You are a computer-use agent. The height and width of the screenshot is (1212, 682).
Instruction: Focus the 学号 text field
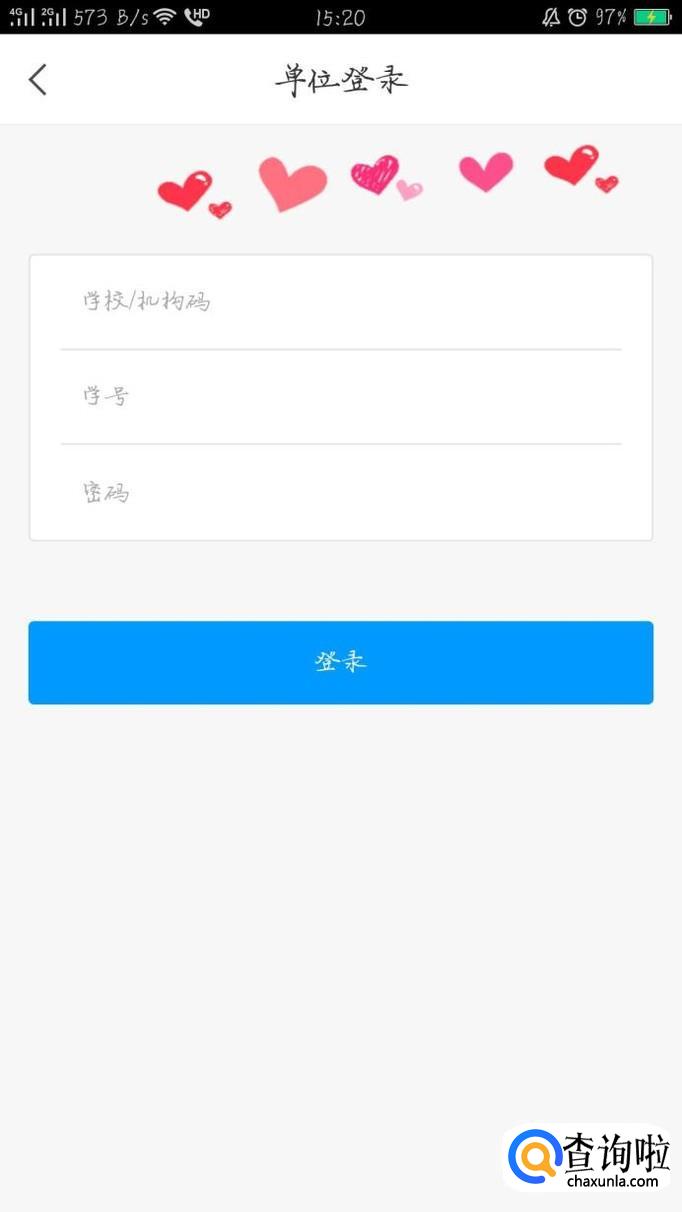click(341, 397)
